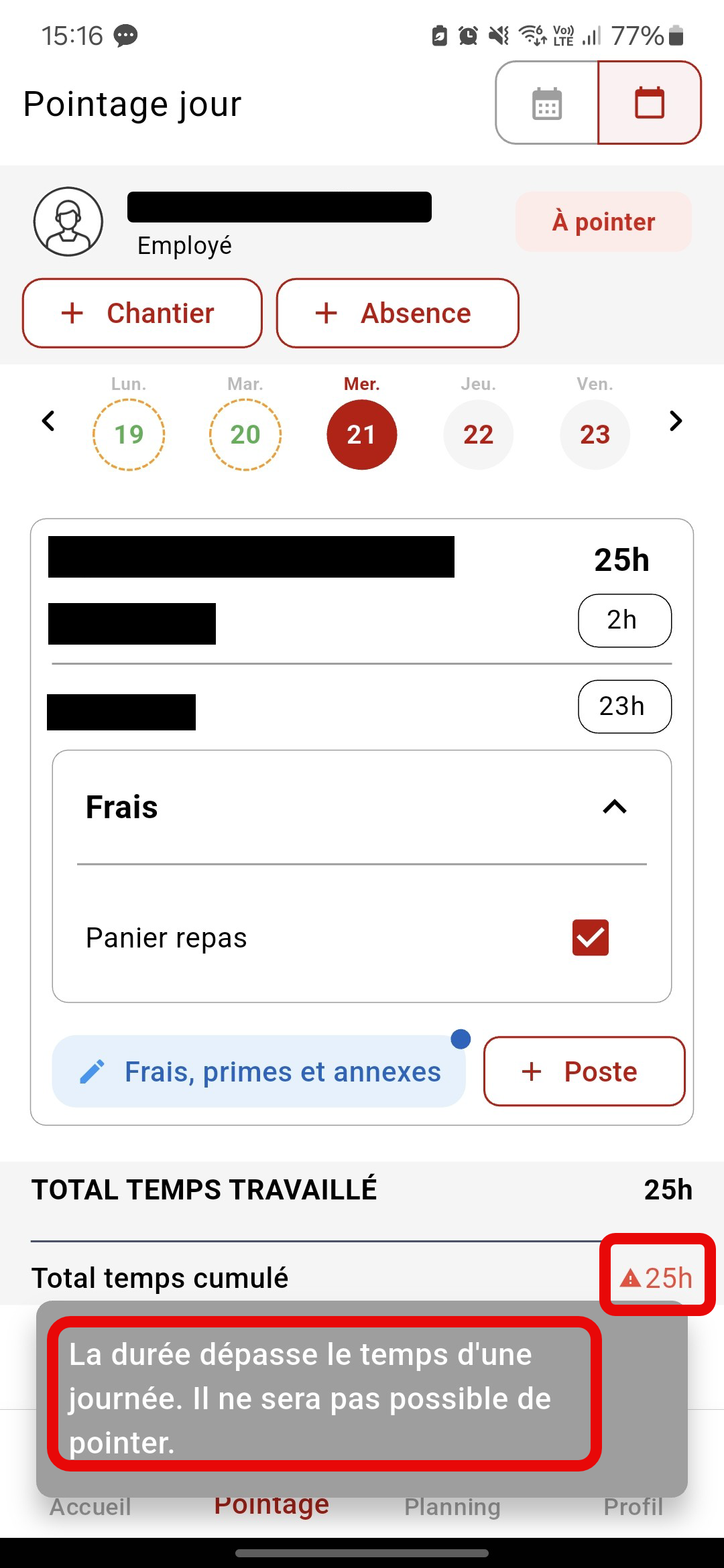724x1568 pixels.
Task: Select Monday 19
Action: [129, 434]
